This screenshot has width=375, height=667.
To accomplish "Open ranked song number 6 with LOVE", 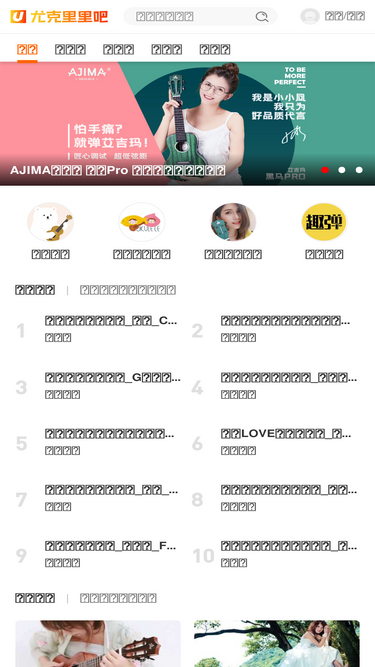I will (x=273, y=442).
